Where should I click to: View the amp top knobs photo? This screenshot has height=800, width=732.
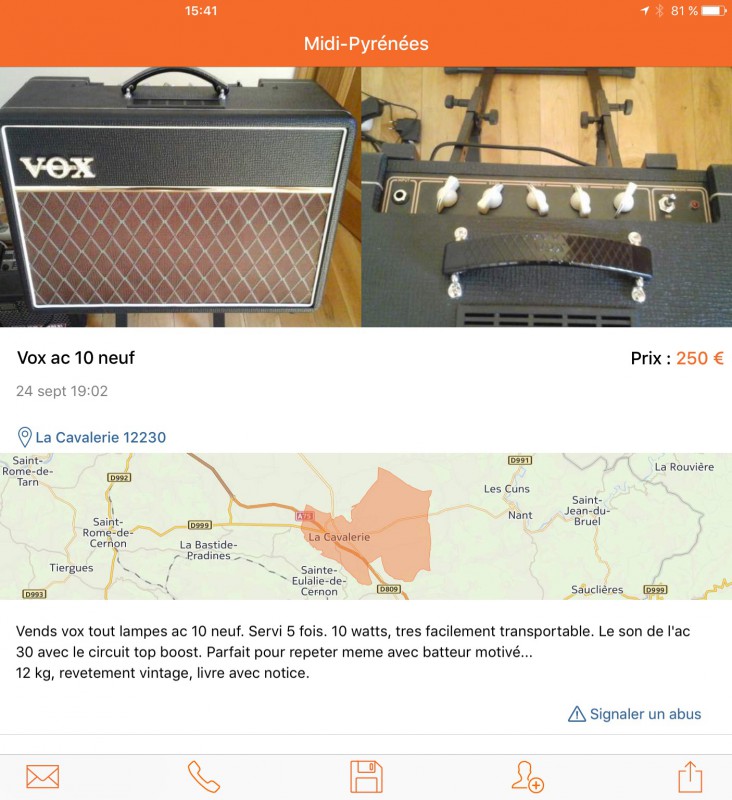click(546, 196)
